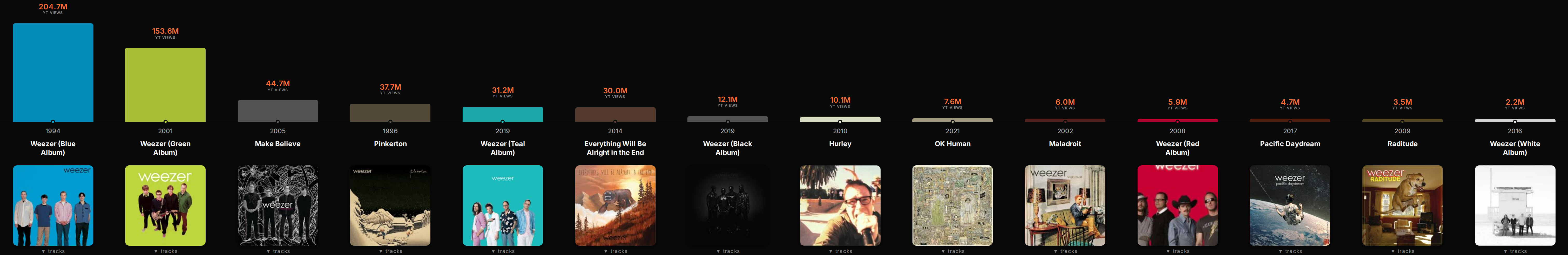
Task: Expand tracks for Weezer (Blue Album)
Action: (x=53, y=251)
